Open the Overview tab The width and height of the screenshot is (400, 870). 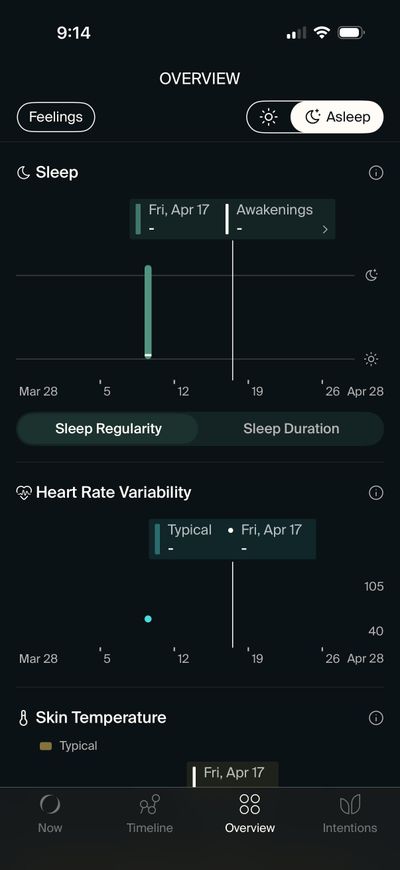pyautogui.click(x=250, y=813)
